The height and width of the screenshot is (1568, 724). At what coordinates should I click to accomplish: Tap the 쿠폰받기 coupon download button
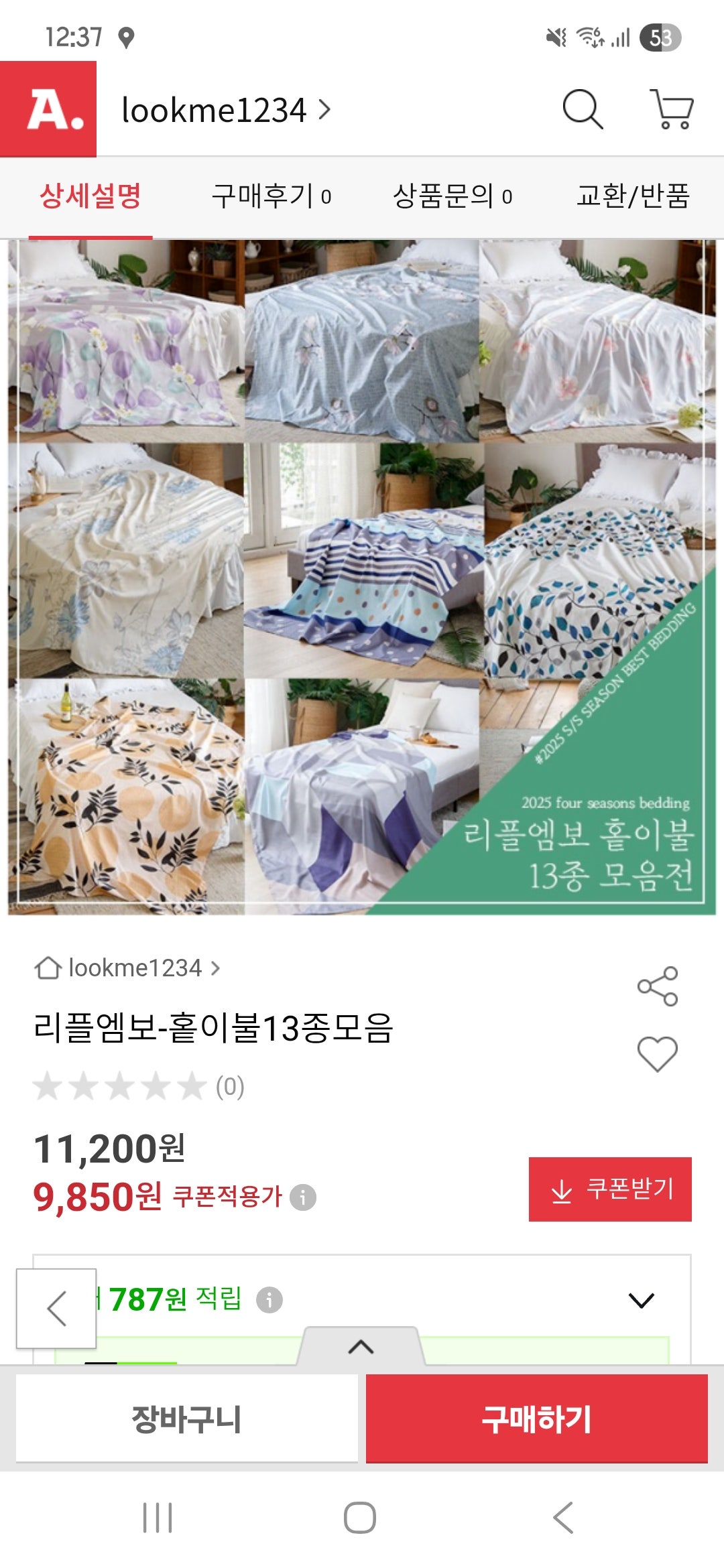point(611,1186)
